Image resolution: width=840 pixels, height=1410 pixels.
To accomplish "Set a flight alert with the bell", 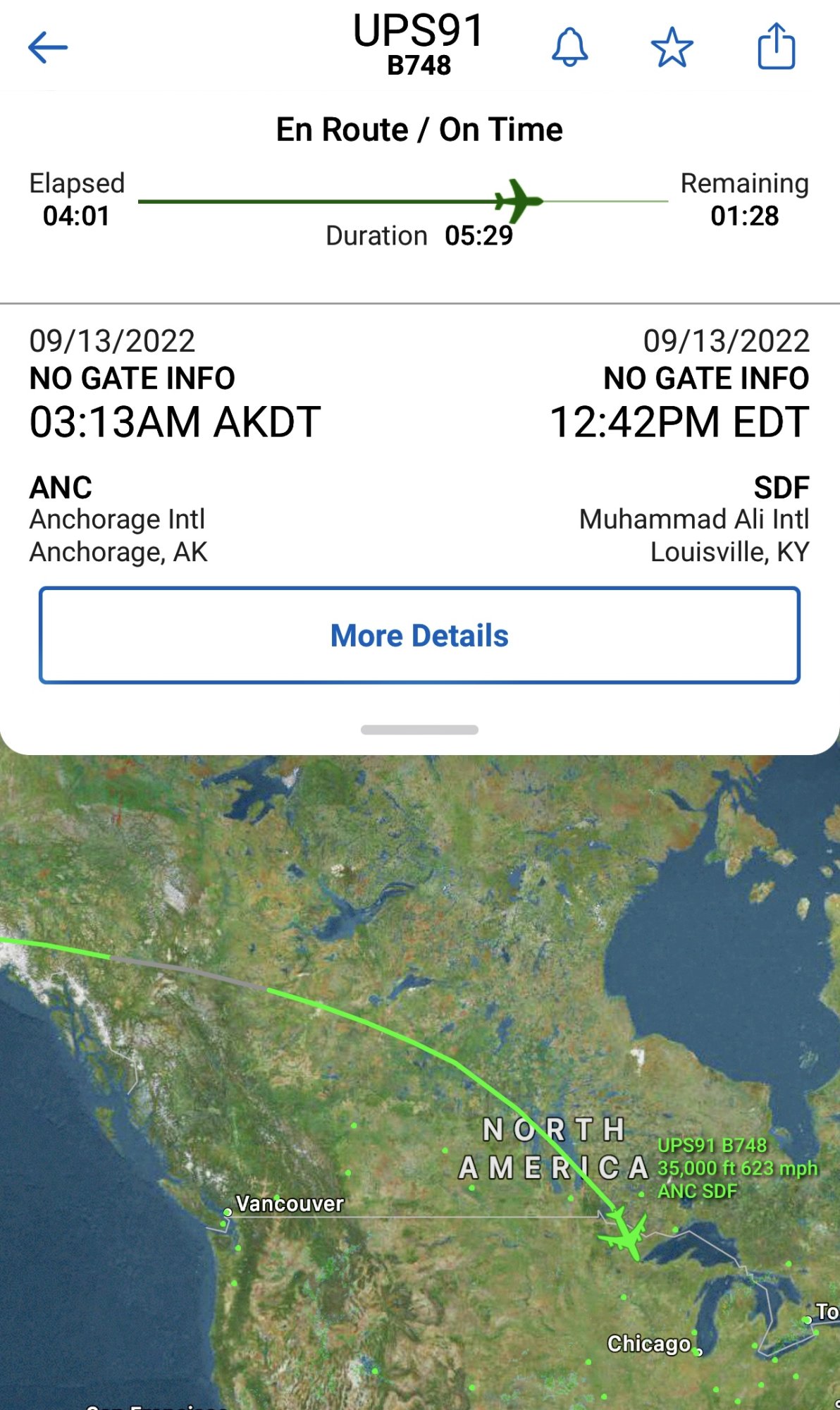I will click(569, 47).
